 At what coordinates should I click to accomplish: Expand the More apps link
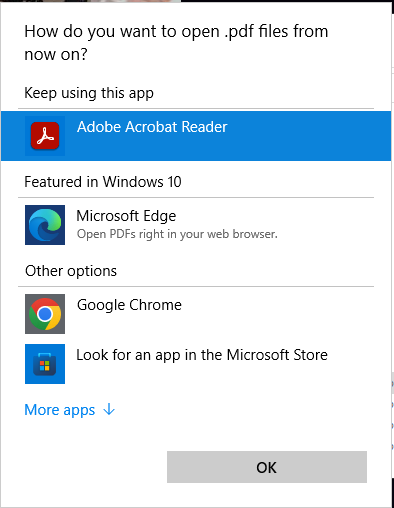tap(70, 410)
